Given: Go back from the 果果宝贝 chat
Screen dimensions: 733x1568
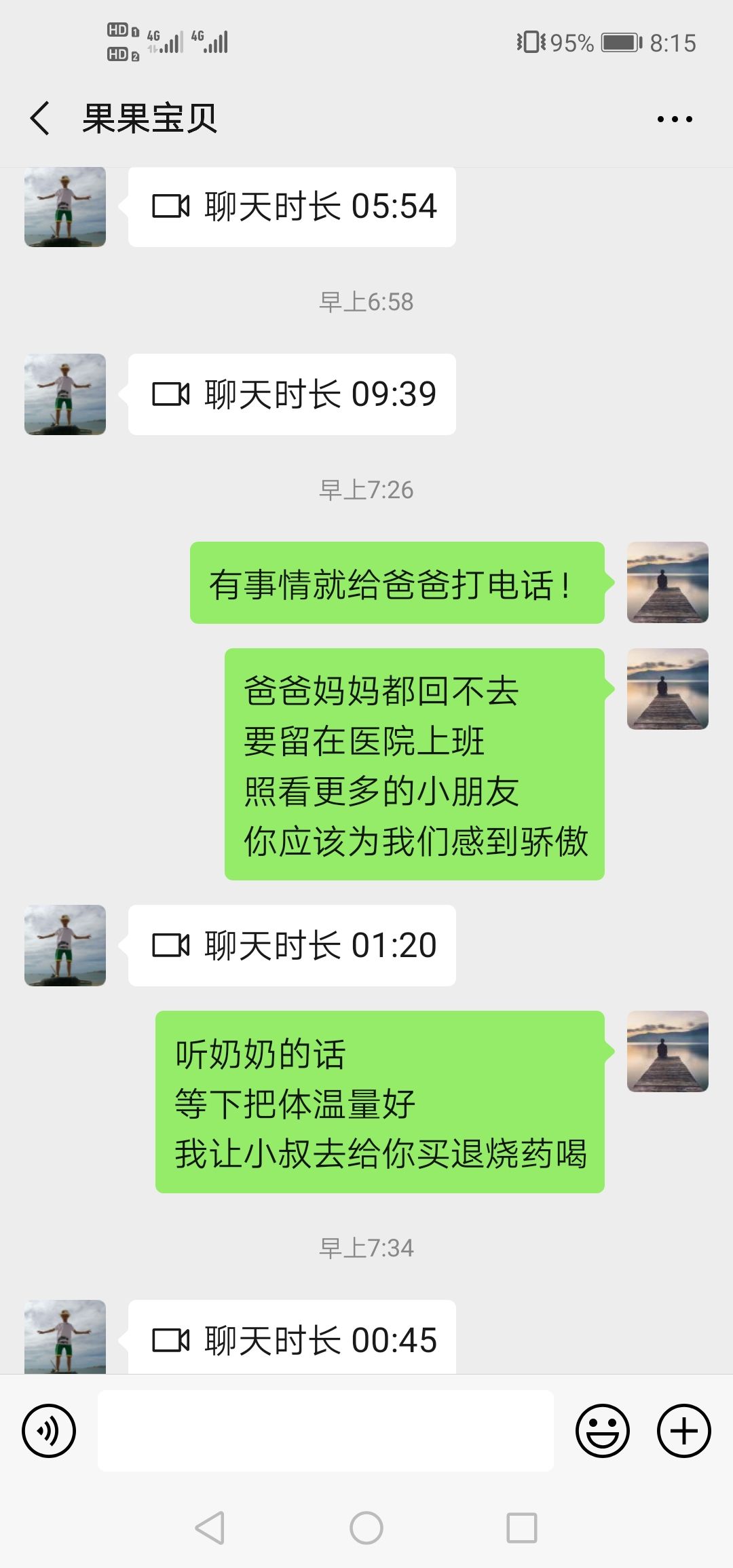Looking at the screenshot, I should 41,119.
